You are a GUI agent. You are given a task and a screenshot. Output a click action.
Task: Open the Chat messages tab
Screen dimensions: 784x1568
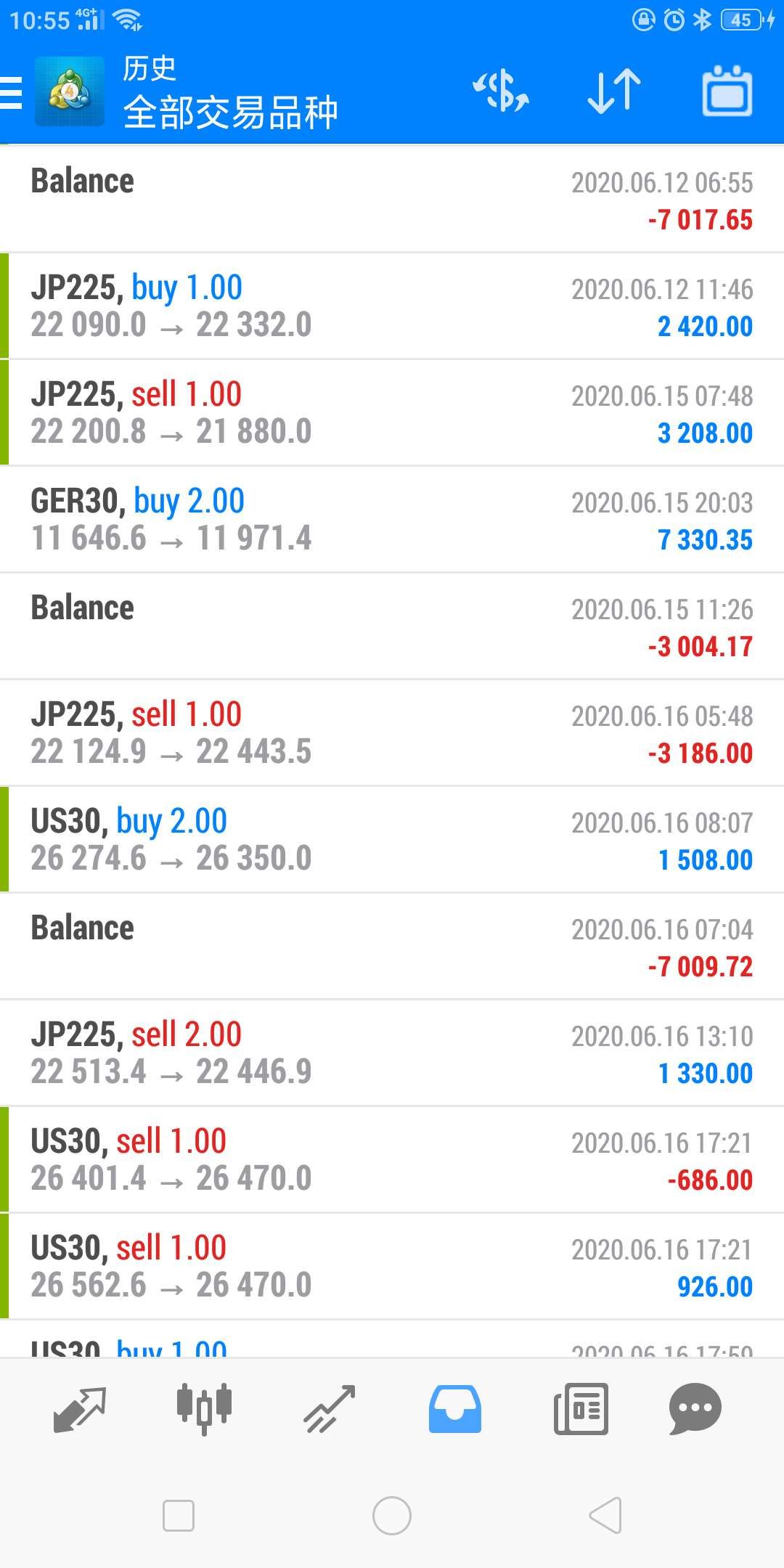click(x=695, y=1410)
